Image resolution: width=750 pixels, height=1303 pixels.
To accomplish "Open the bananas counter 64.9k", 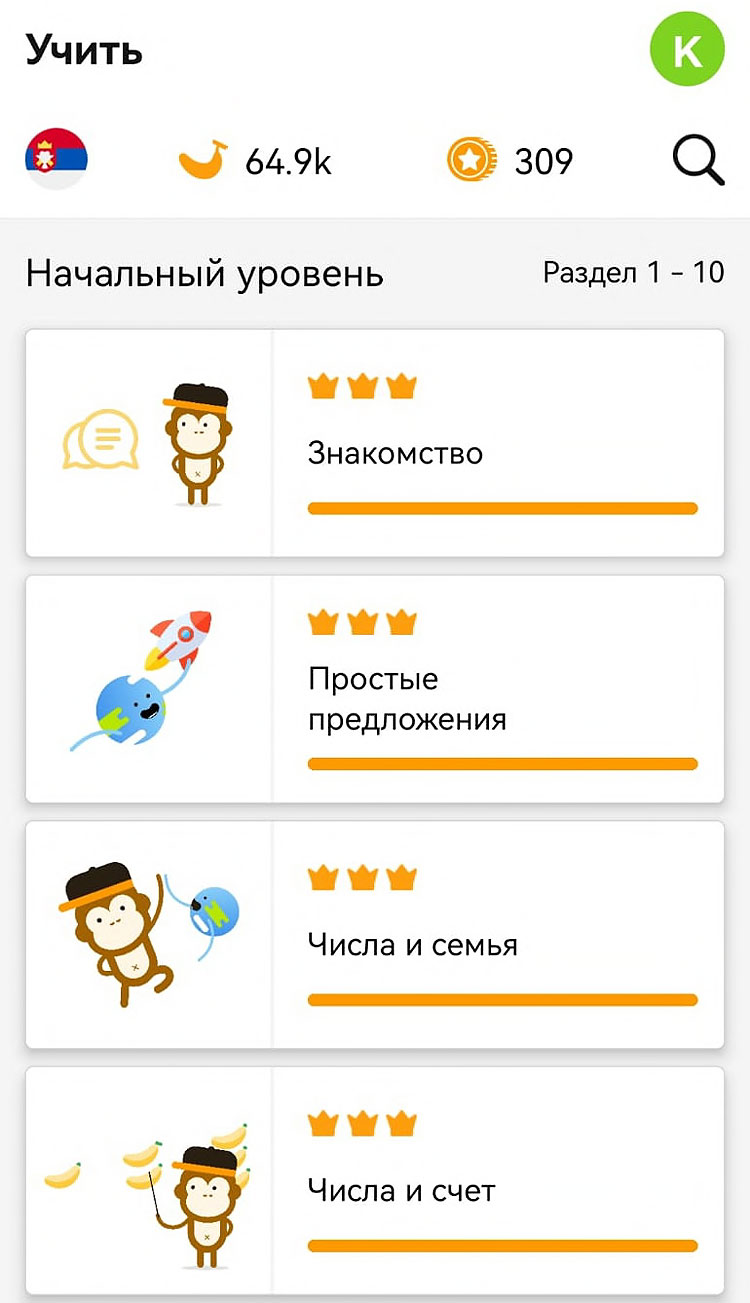I will (x=255, y=161).
